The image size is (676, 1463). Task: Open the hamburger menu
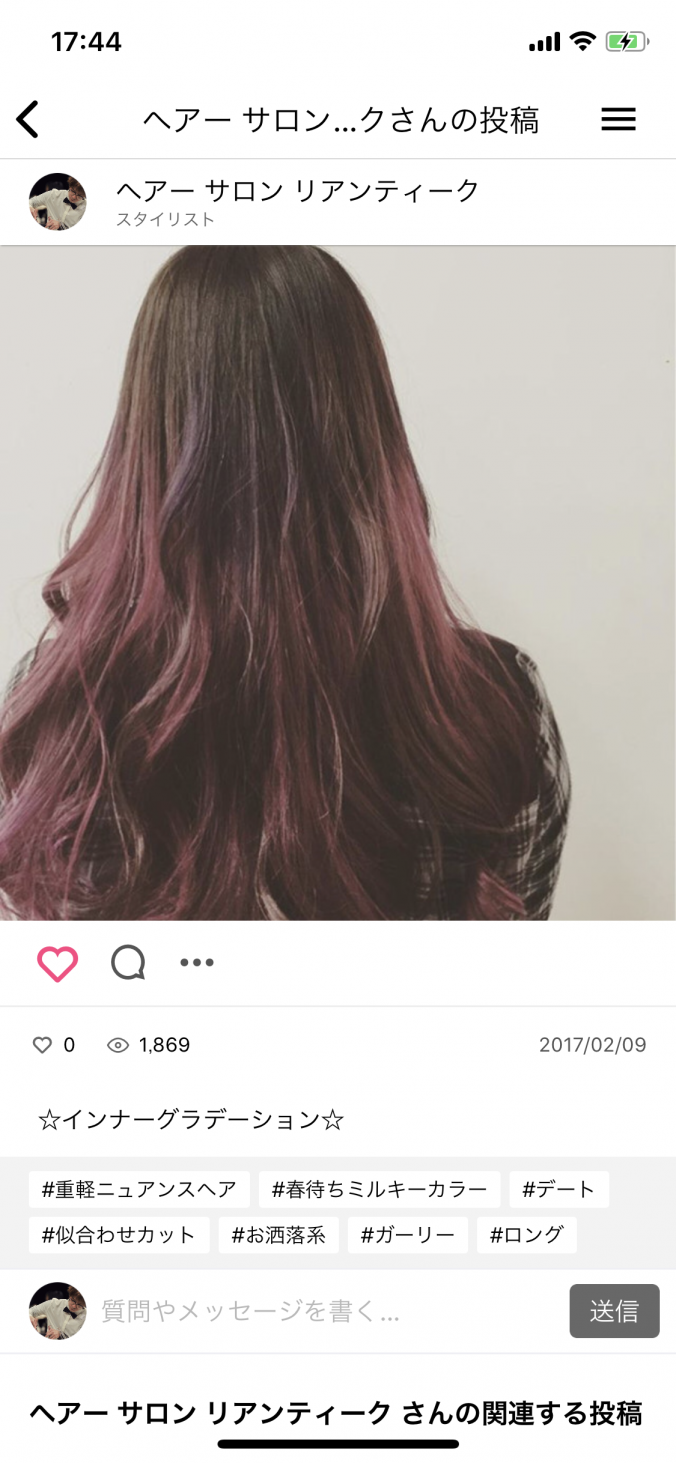coord(618,120)
